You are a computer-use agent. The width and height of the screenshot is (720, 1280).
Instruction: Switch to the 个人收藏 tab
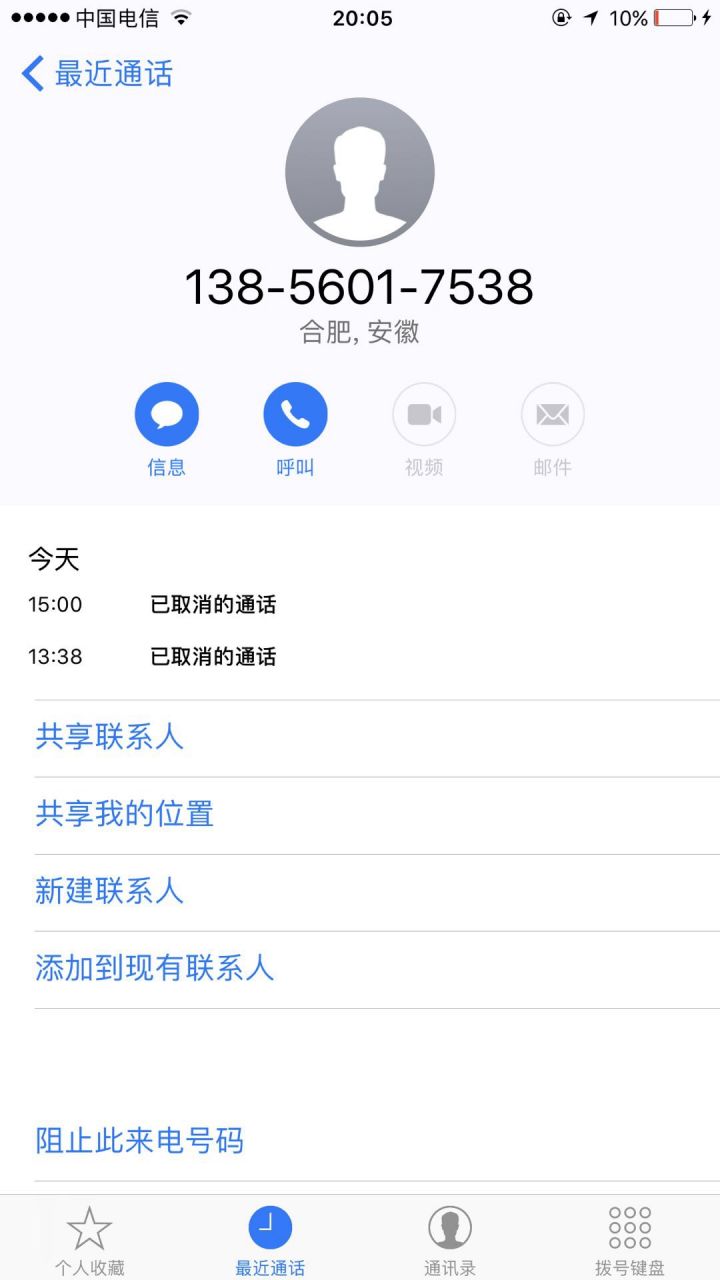90,1240
